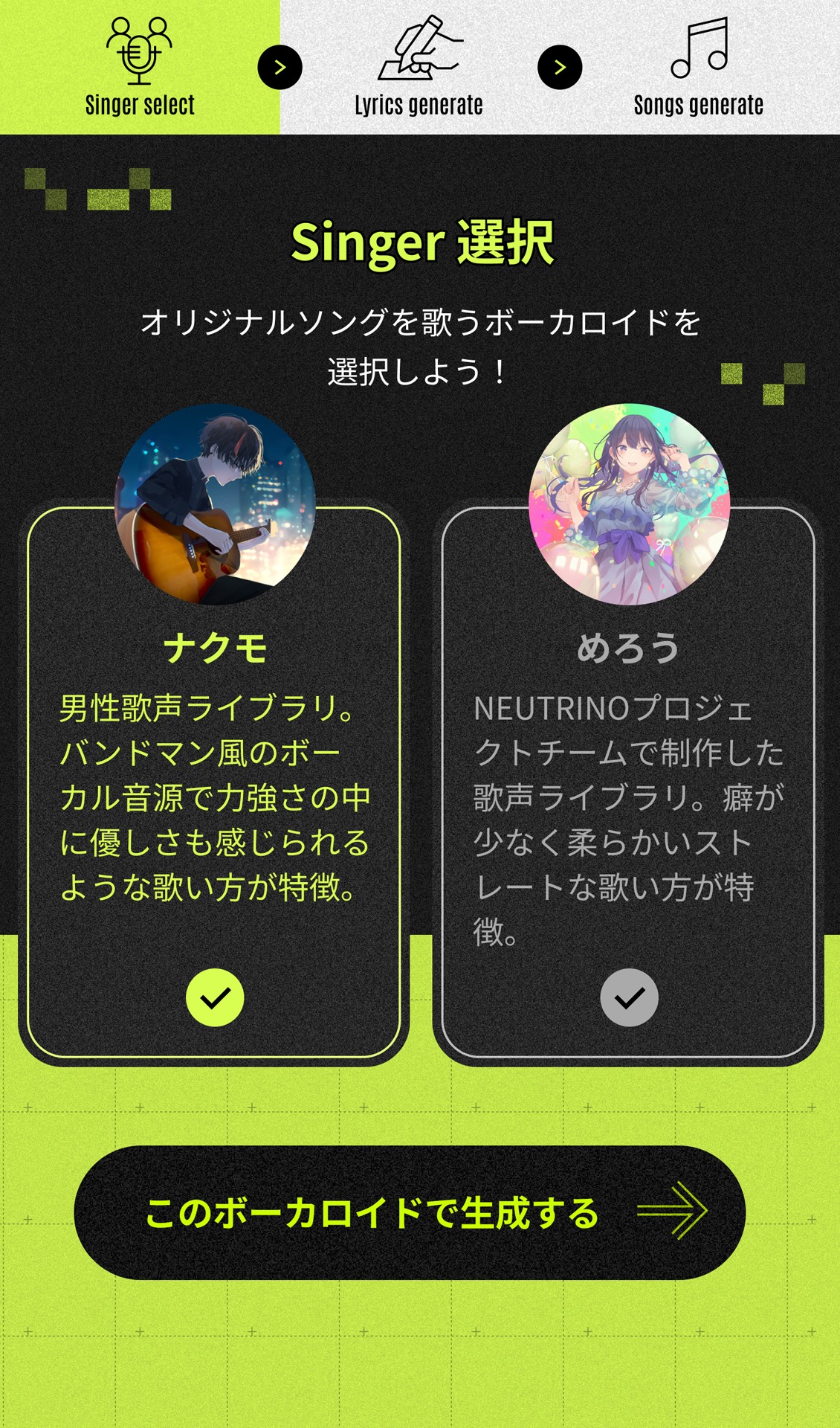Image resolution: width=840 pixels, height=1428 pixels.
Task: Go to the Lyrics generate step
Action: (419, 68)
